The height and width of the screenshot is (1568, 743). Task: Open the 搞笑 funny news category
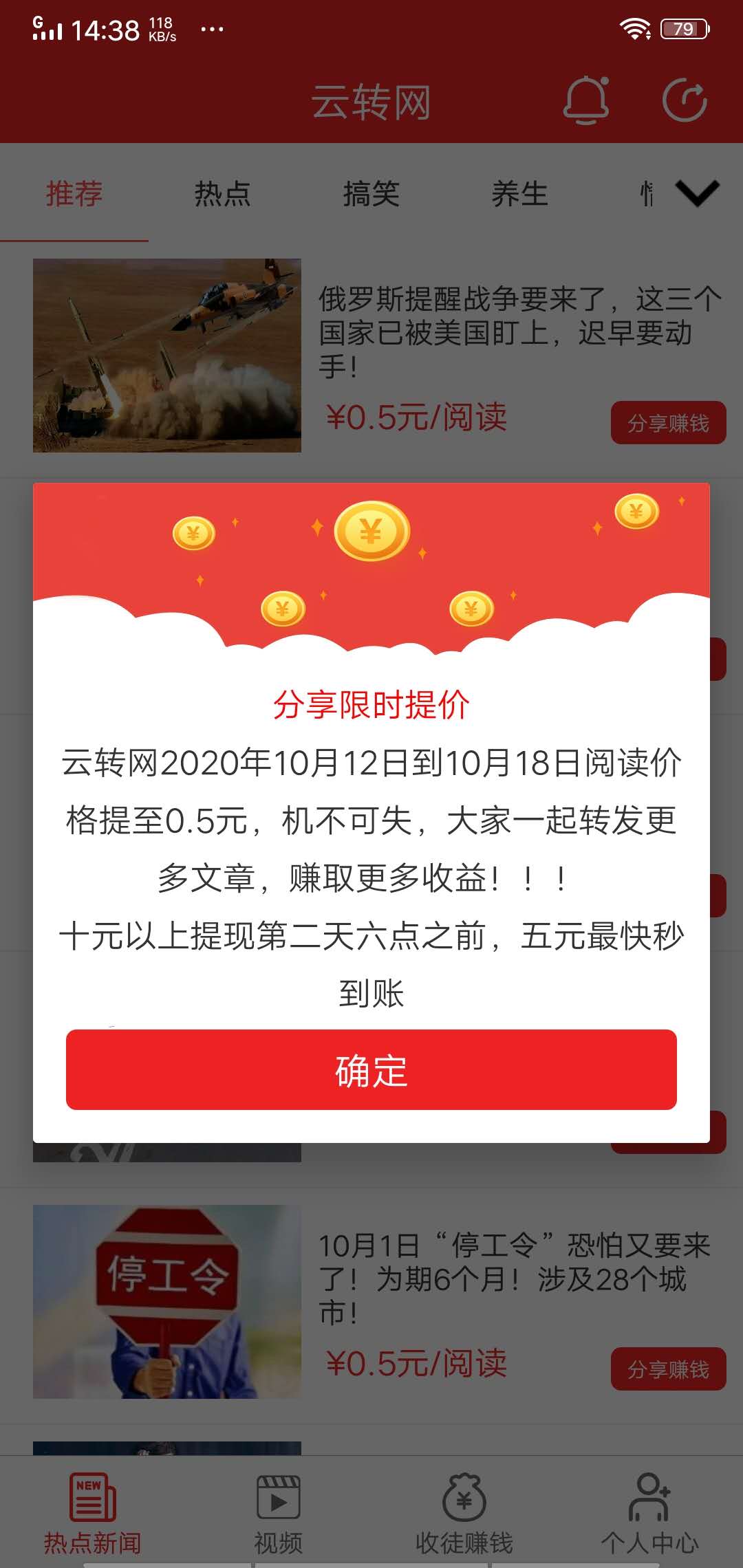[x=371, y=195]
